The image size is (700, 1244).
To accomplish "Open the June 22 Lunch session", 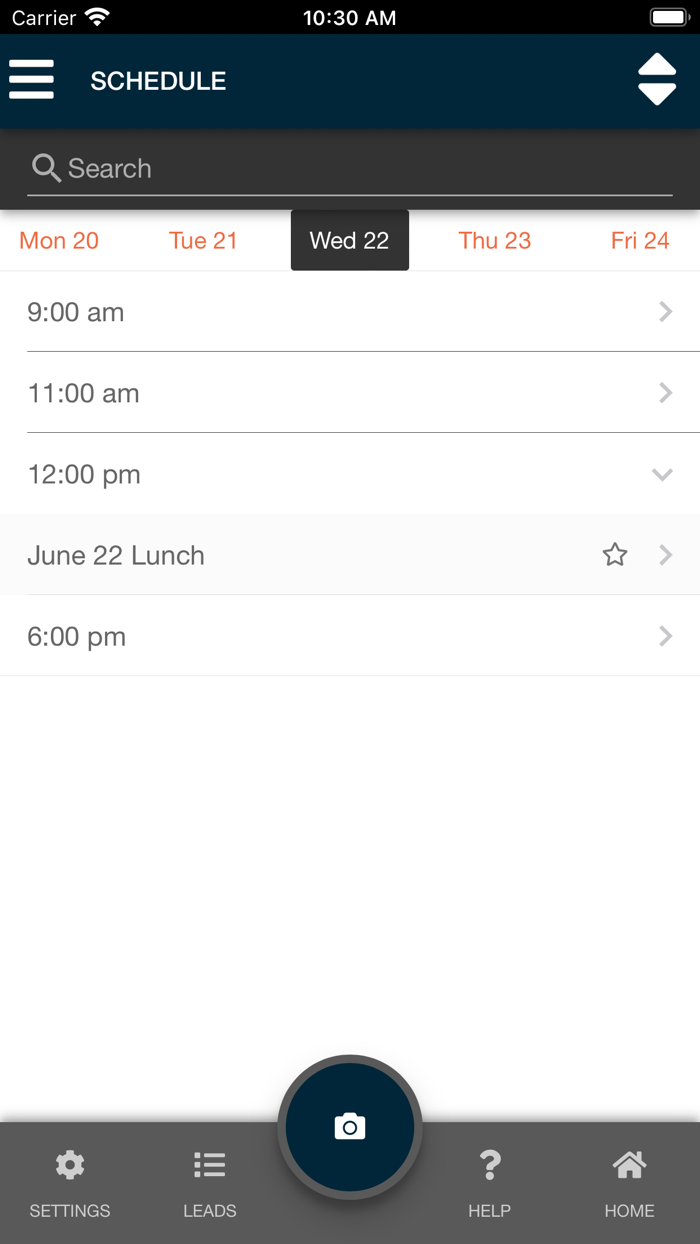I will (x=300, y=556).
